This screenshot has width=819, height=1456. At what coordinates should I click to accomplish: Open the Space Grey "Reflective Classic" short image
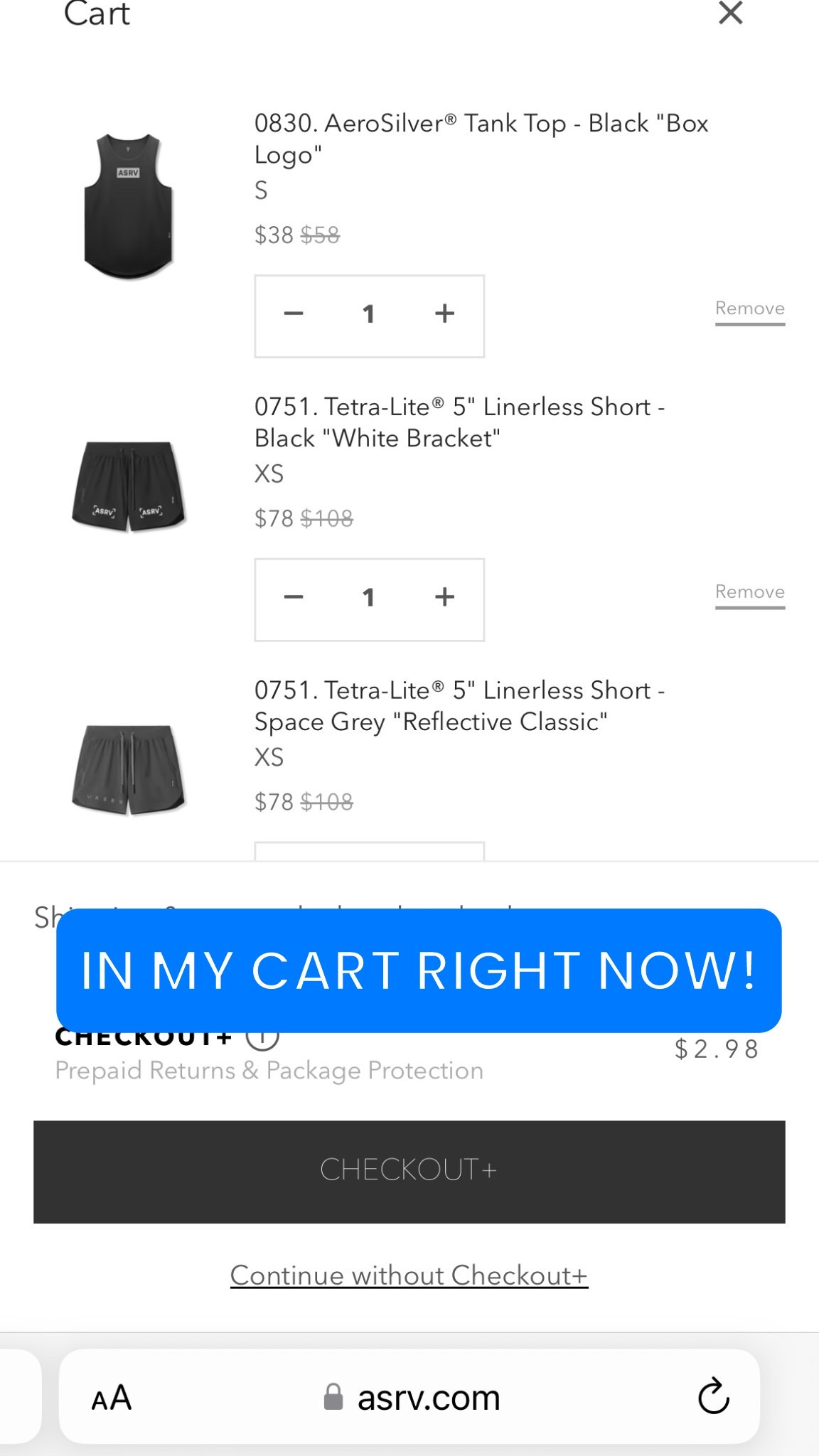[129, 769]
